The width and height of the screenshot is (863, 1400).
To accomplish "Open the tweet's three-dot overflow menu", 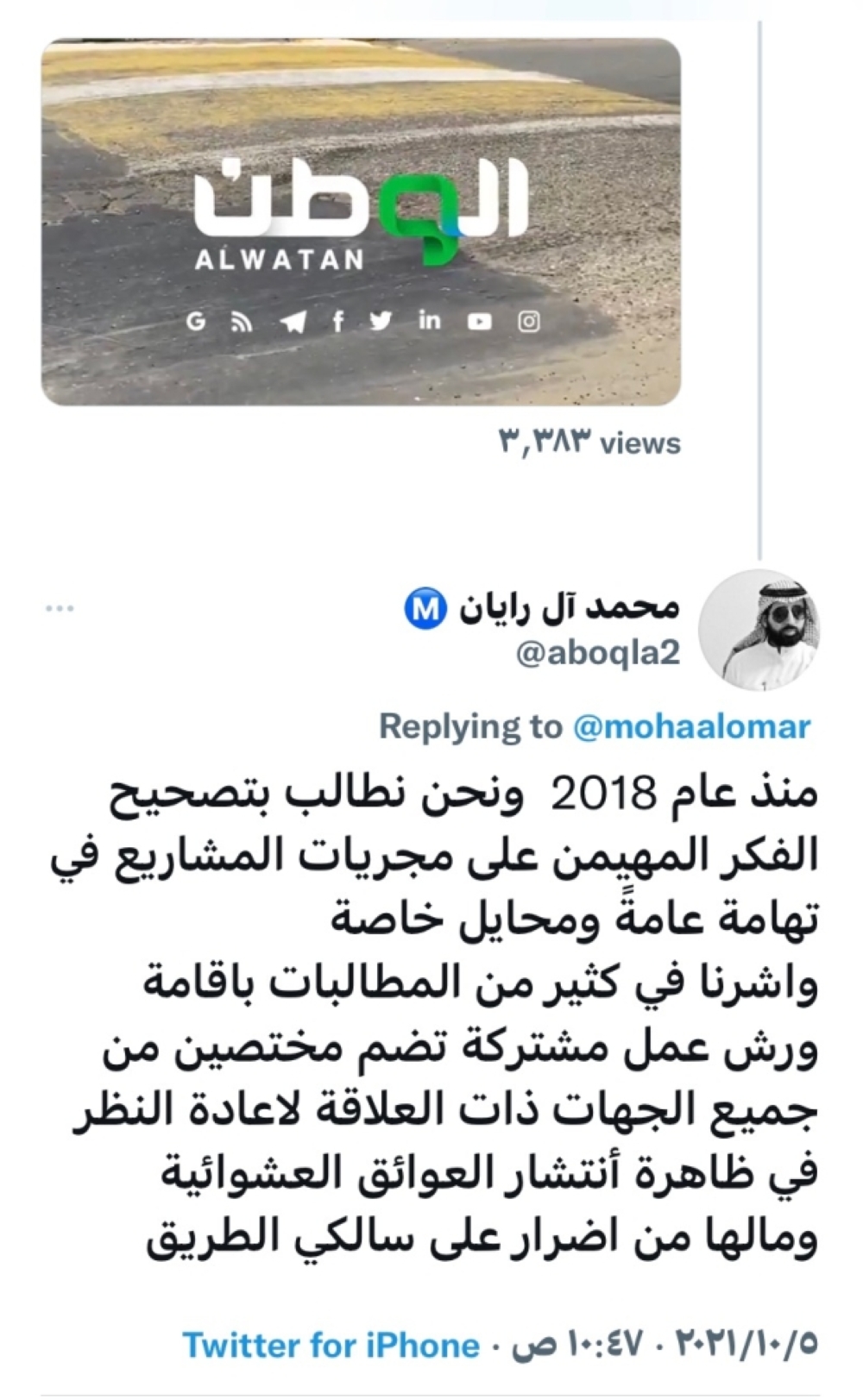I will click(60, 609).
